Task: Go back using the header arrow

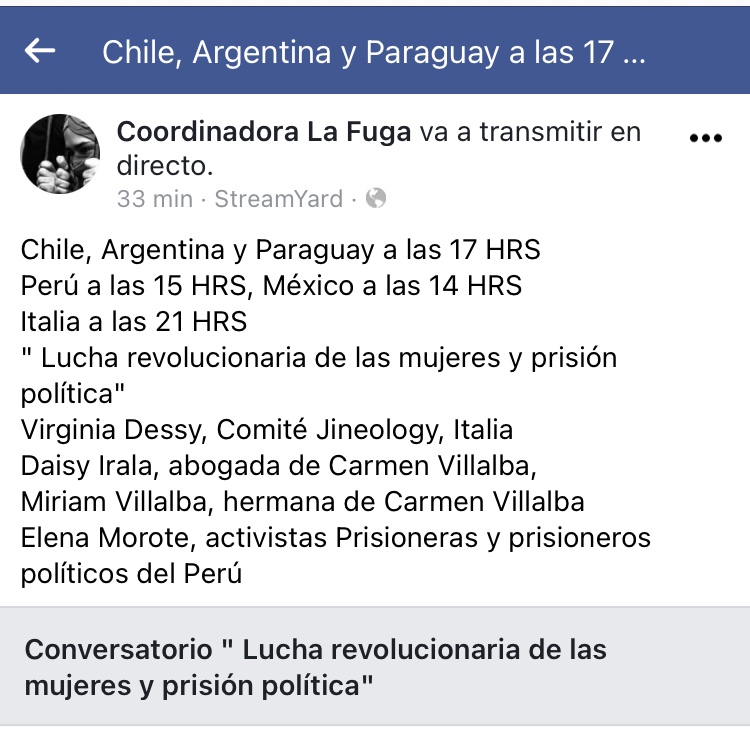Action: click(x=40, y=52)
